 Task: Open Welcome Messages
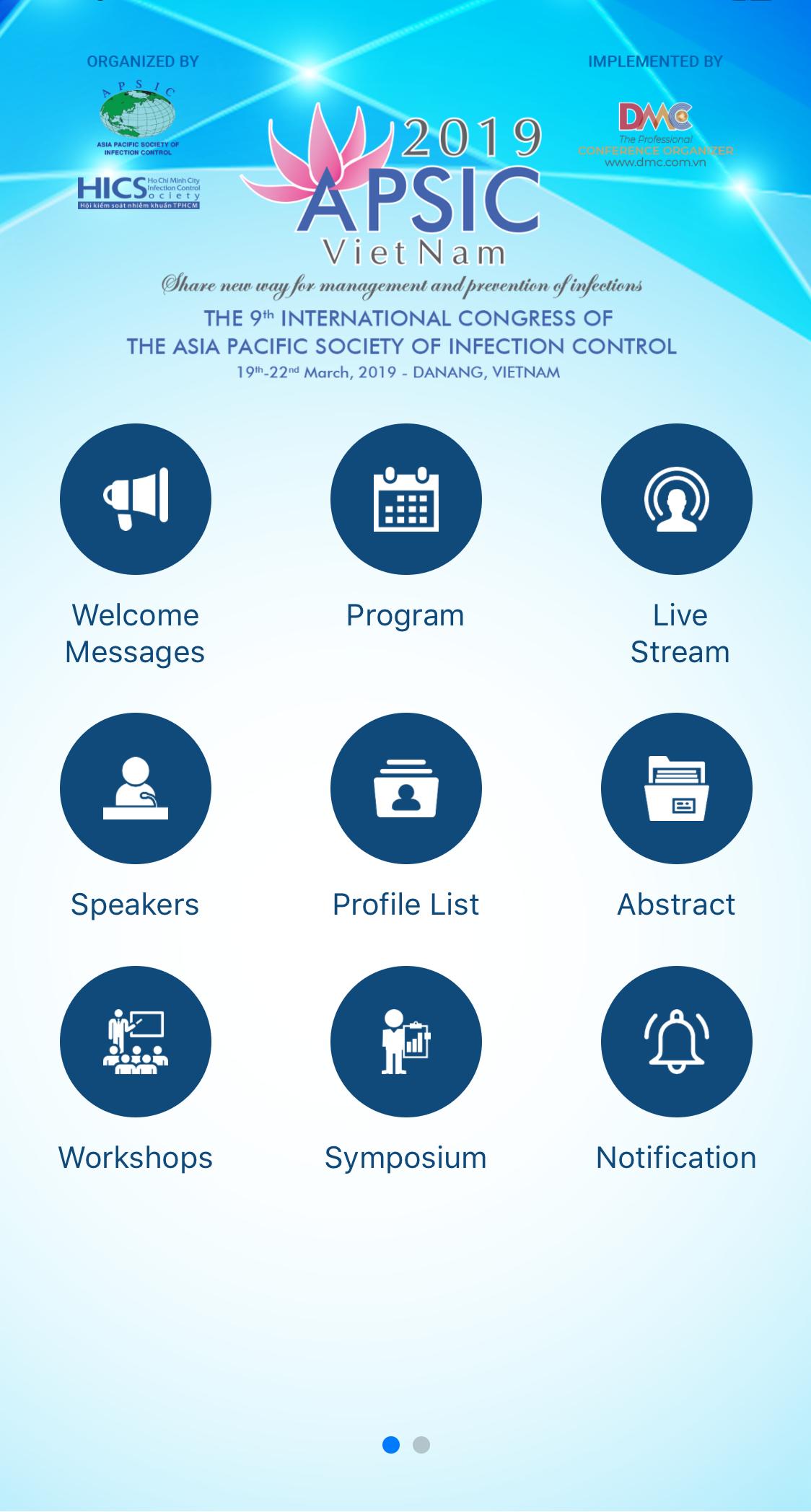(136, 499)
